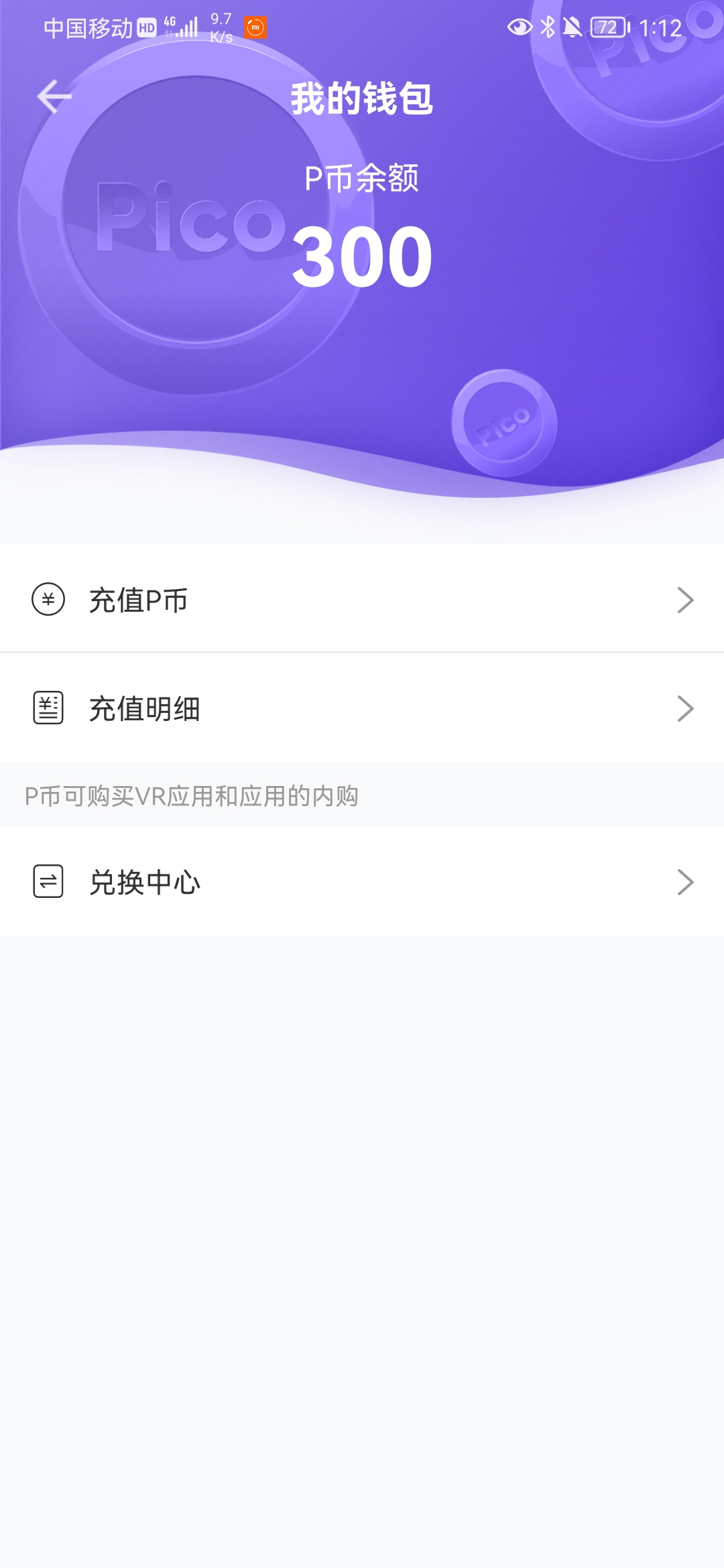The height and width of the screenshot is (1568, 724).
Task: Tap the back arrow to exit wallet
Action: coord(54,95)
